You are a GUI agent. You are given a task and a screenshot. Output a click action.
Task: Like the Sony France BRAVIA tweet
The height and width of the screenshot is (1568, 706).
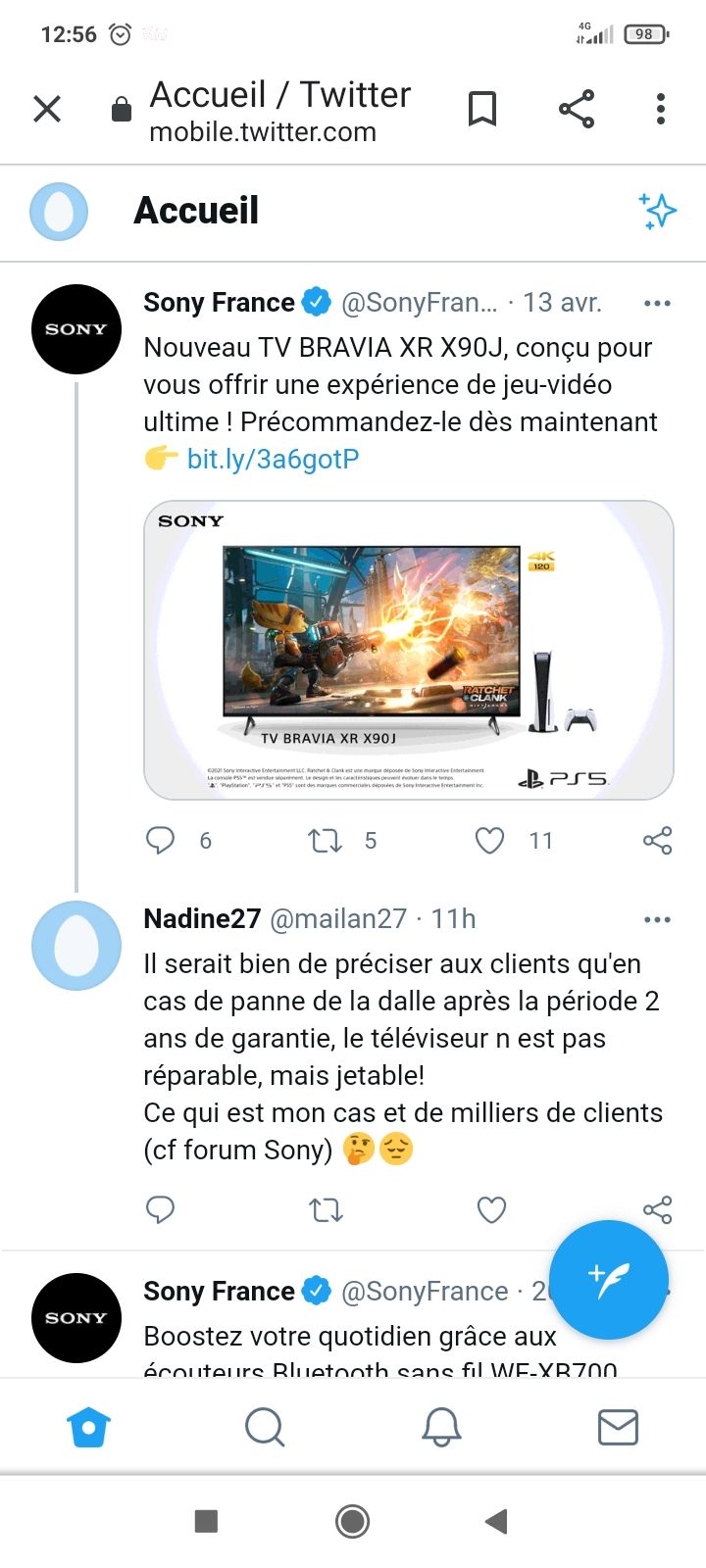tap(489, 840)
